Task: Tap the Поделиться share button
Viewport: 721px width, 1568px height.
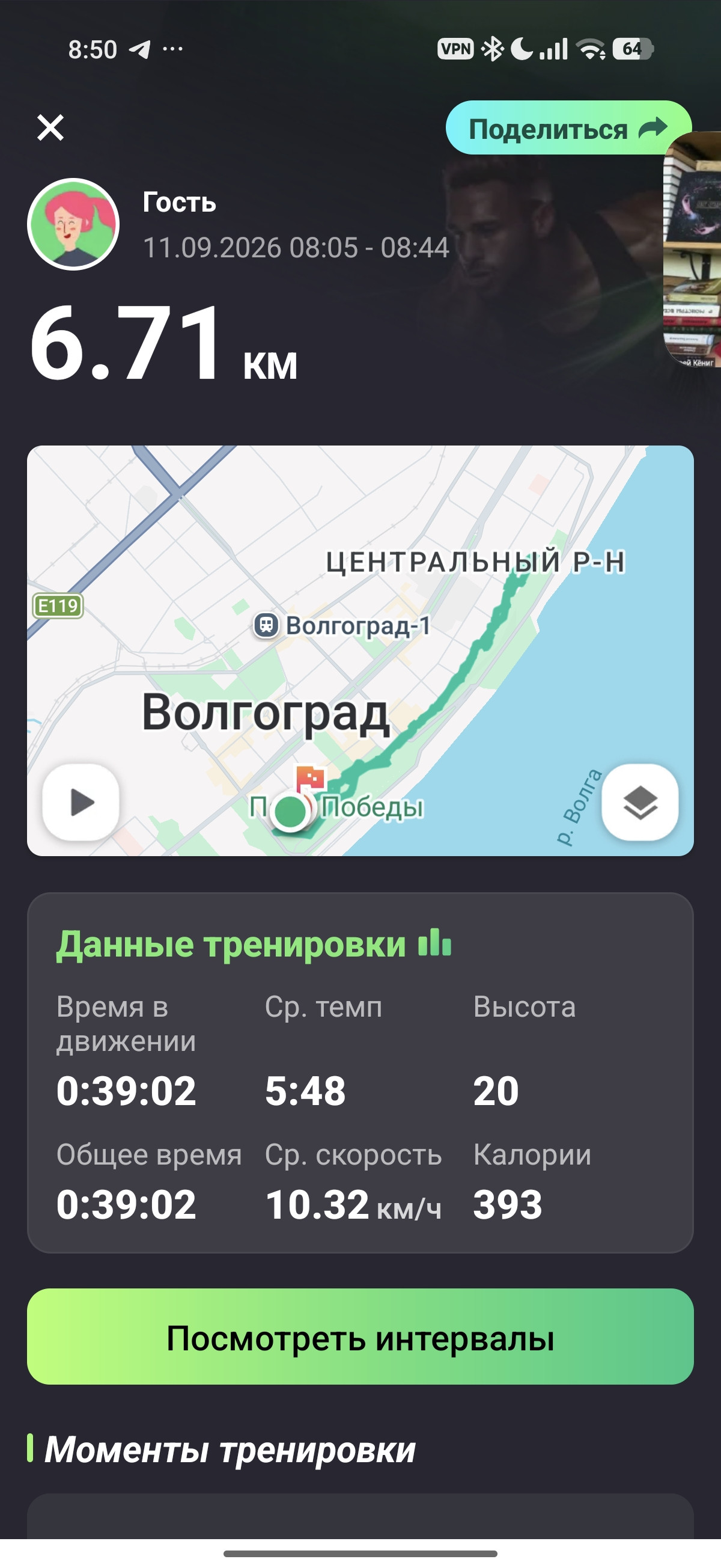Action: click(568, 129)
